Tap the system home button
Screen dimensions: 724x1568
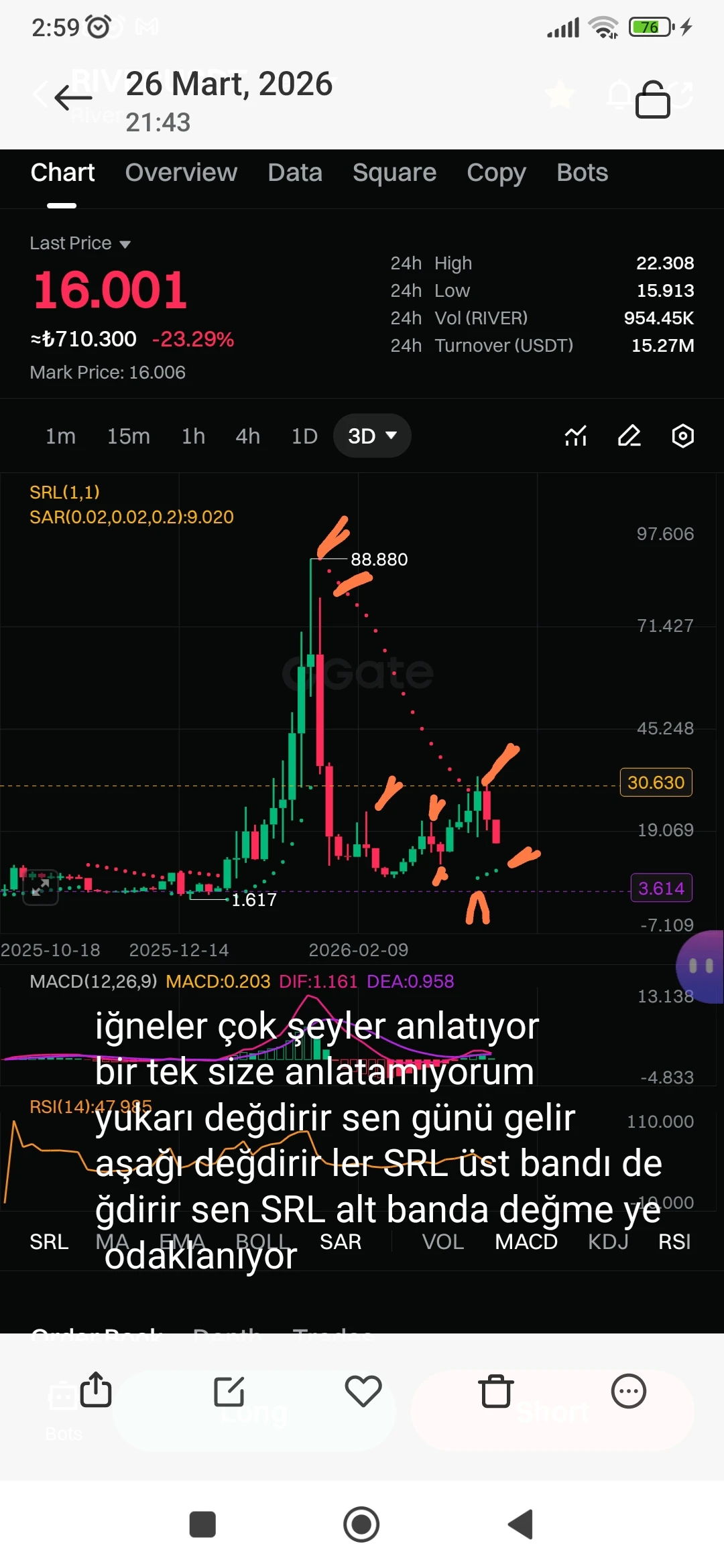361,1524
